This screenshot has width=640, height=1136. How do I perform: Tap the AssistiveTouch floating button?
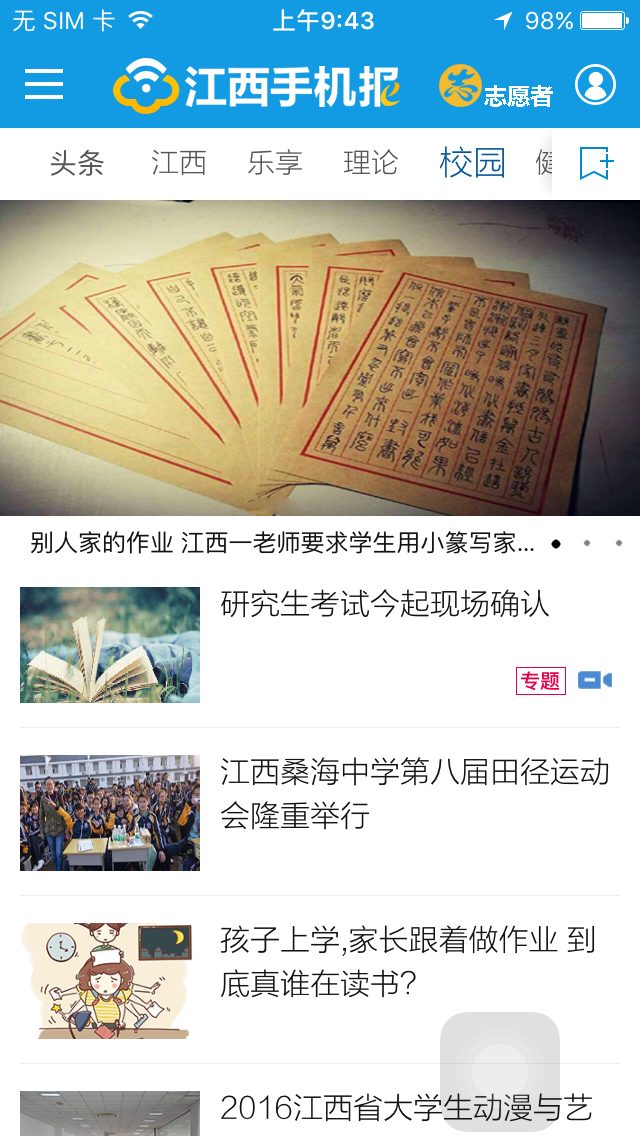(x=500, y=1070)
